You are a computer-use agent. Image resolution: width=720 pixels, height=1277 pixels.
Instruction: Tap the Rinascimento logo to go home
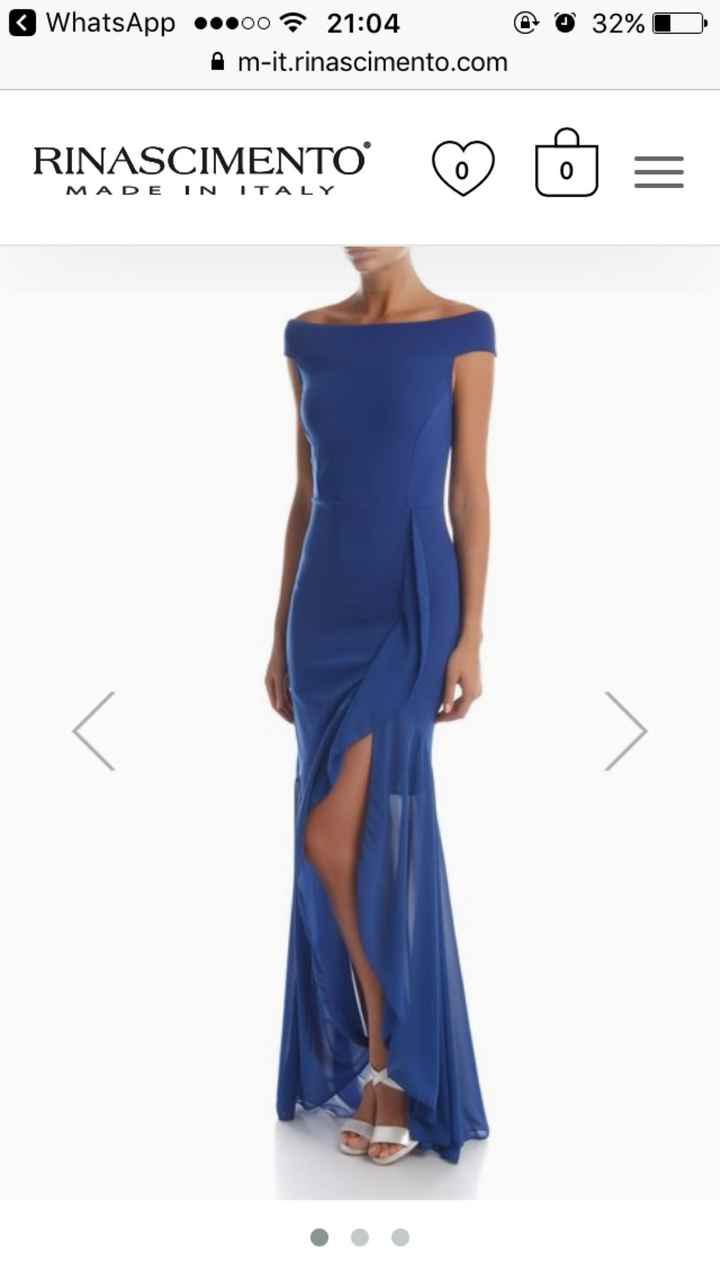click(x=200, y=168)
